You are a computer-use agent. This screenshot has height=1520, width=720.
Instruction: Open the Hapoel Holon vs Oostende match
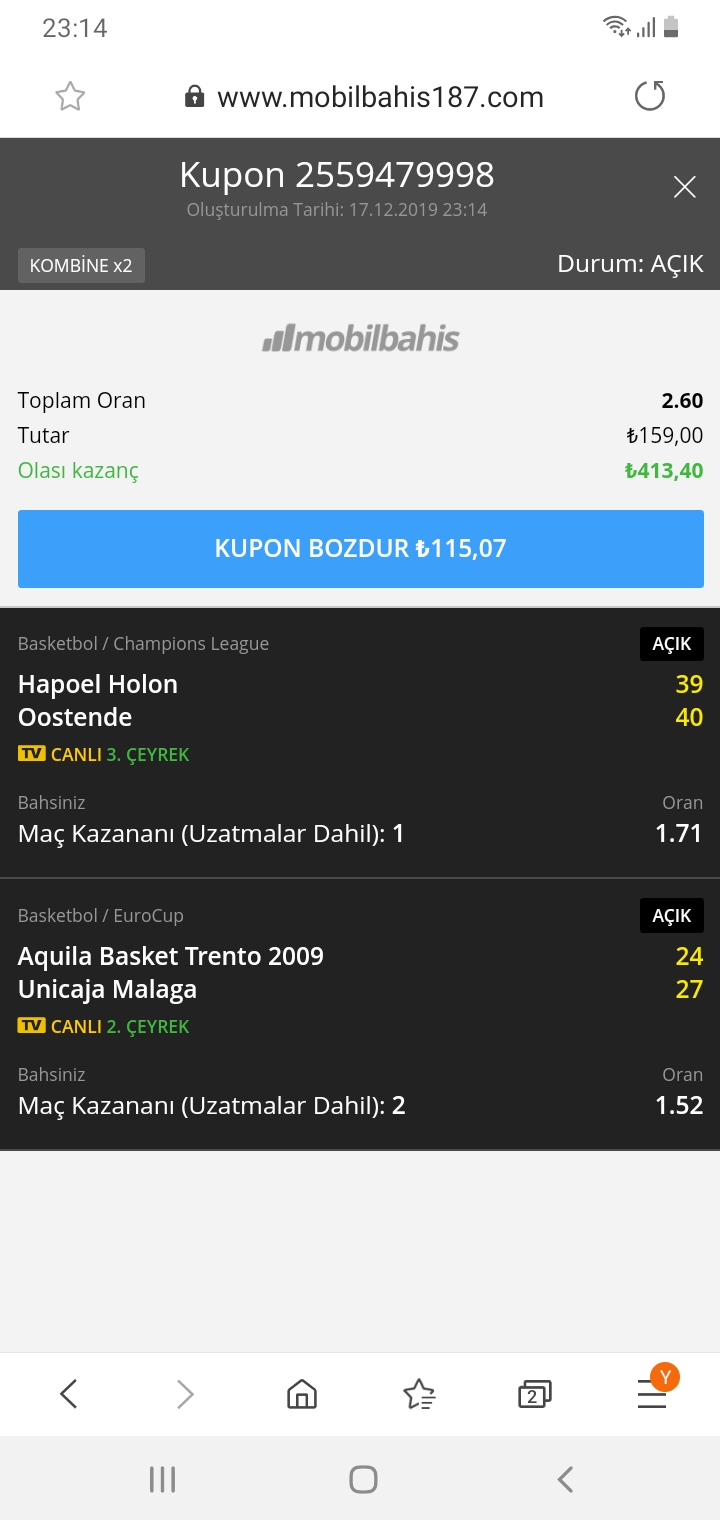click(x=200, y=701)
